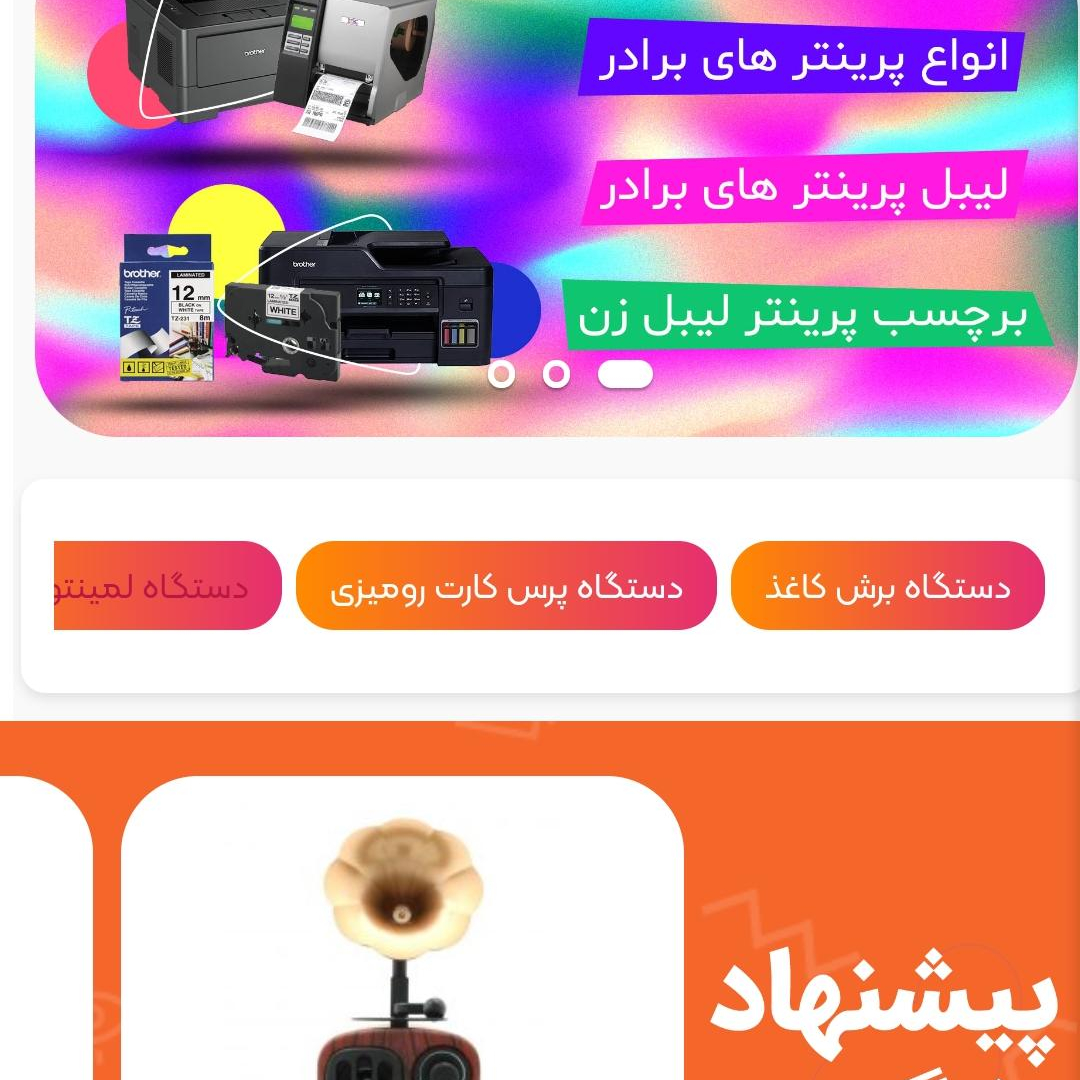
Task: Jump to the first banner slide dot
Action: click(501, 374)
